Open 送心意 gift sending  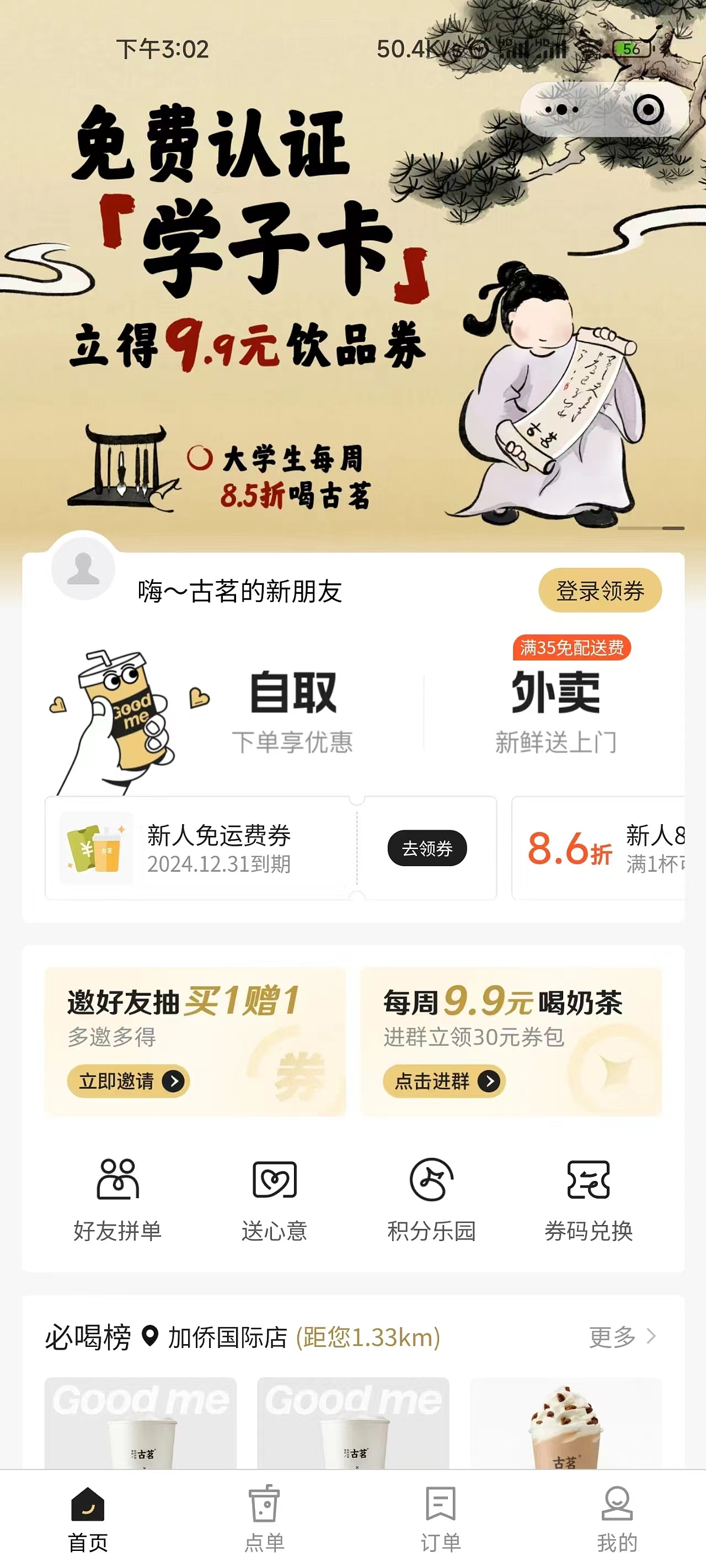pyautogui.click(x=274, y=1199)
